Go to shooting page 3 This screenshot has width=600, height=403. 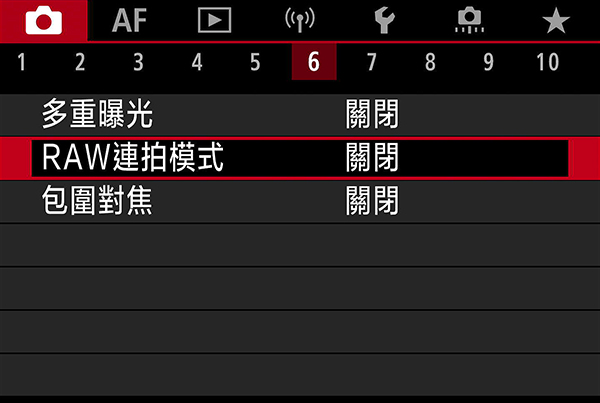[138, 63]
